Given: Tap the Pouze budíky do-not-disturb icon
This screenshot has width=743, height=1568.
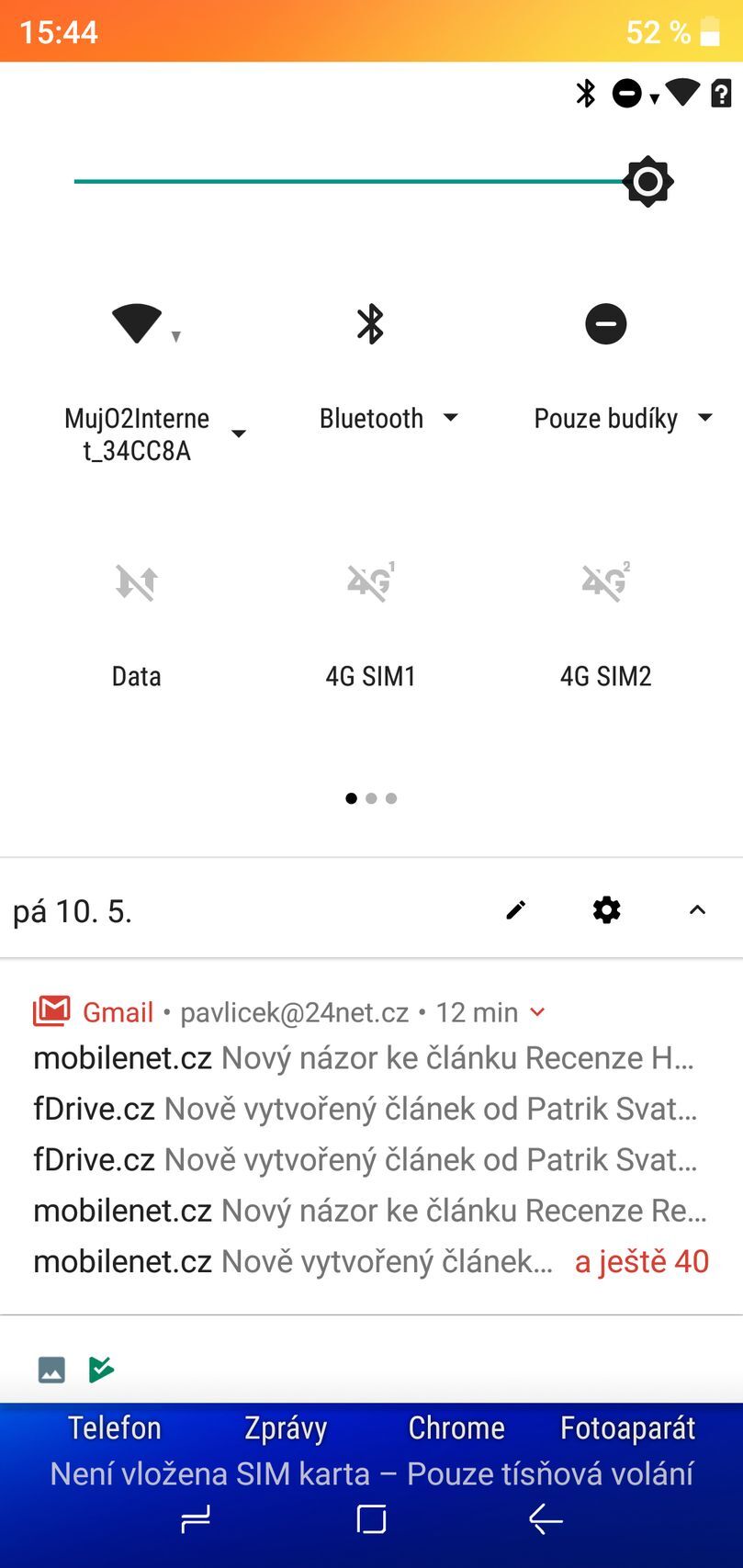Looking at the screenshot, I should (x=605, y=323).
